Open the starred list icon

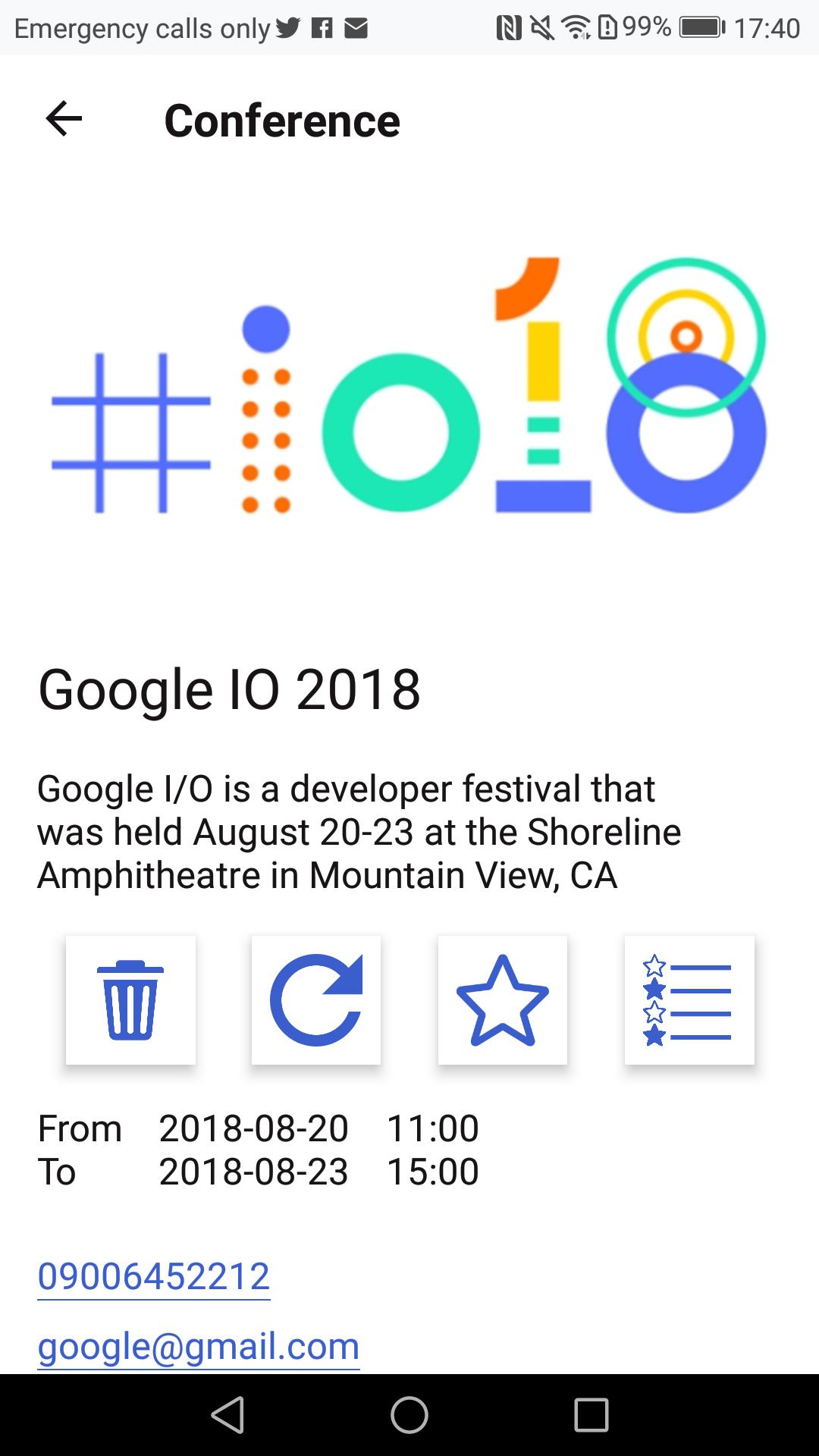[x=689, y=999]
